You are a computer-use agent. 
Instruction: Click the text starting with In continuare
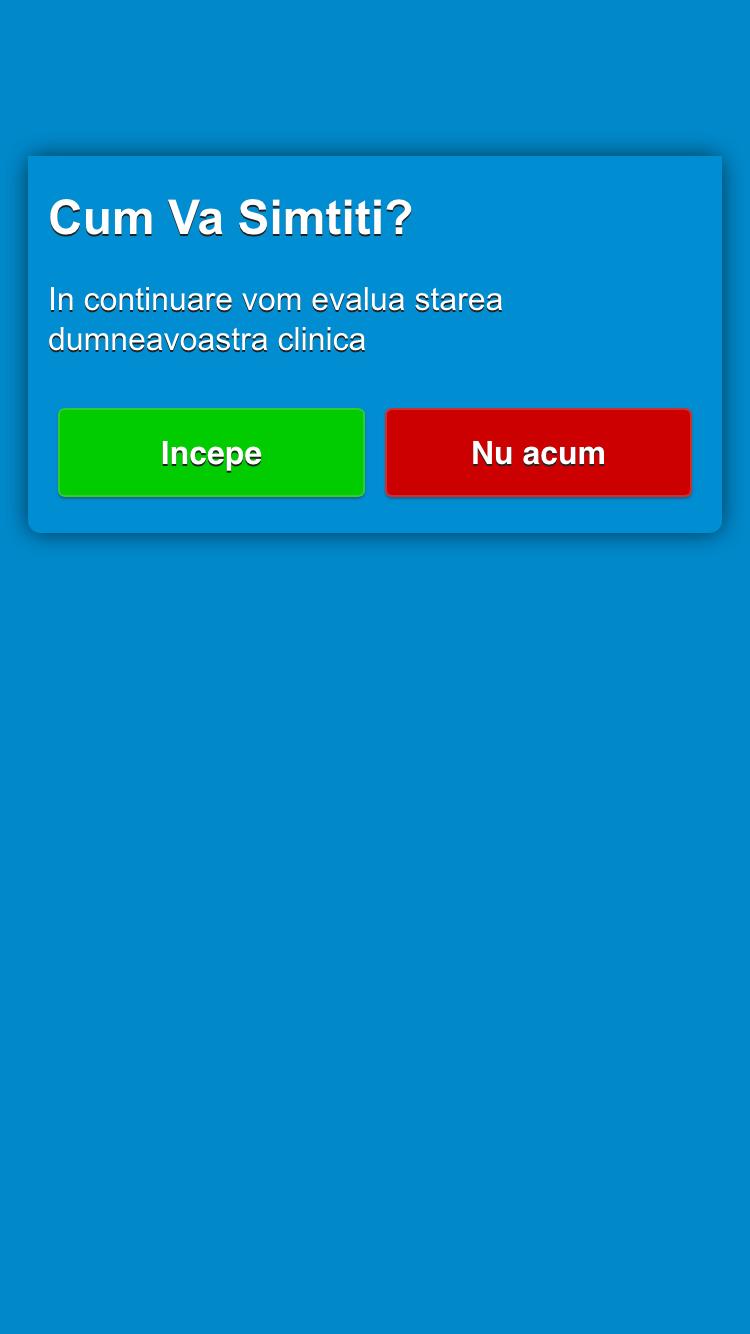[x=275, y=298]
